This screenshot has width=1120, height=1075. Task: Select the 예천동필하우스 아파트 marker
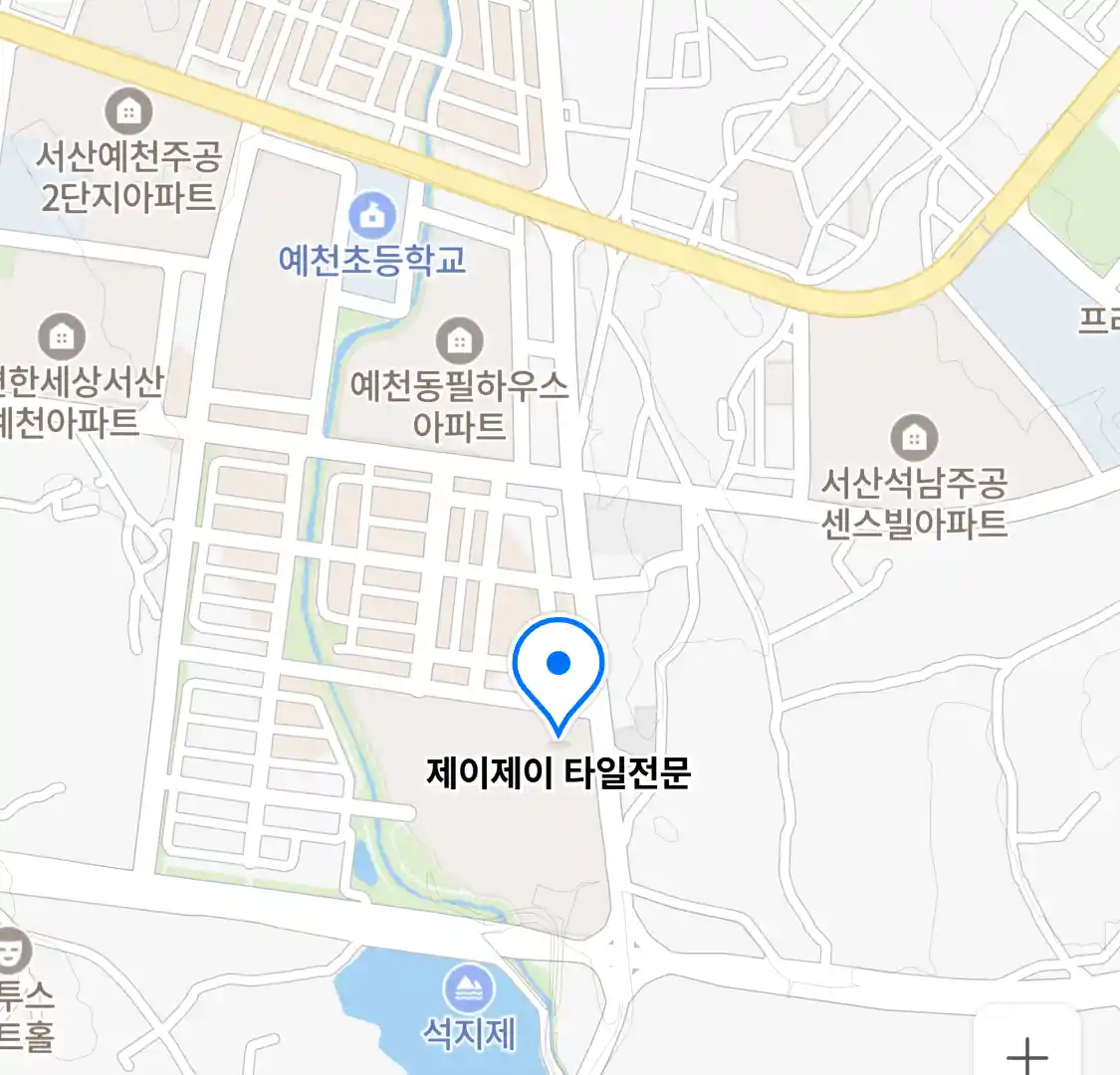(x=459, y=341)
